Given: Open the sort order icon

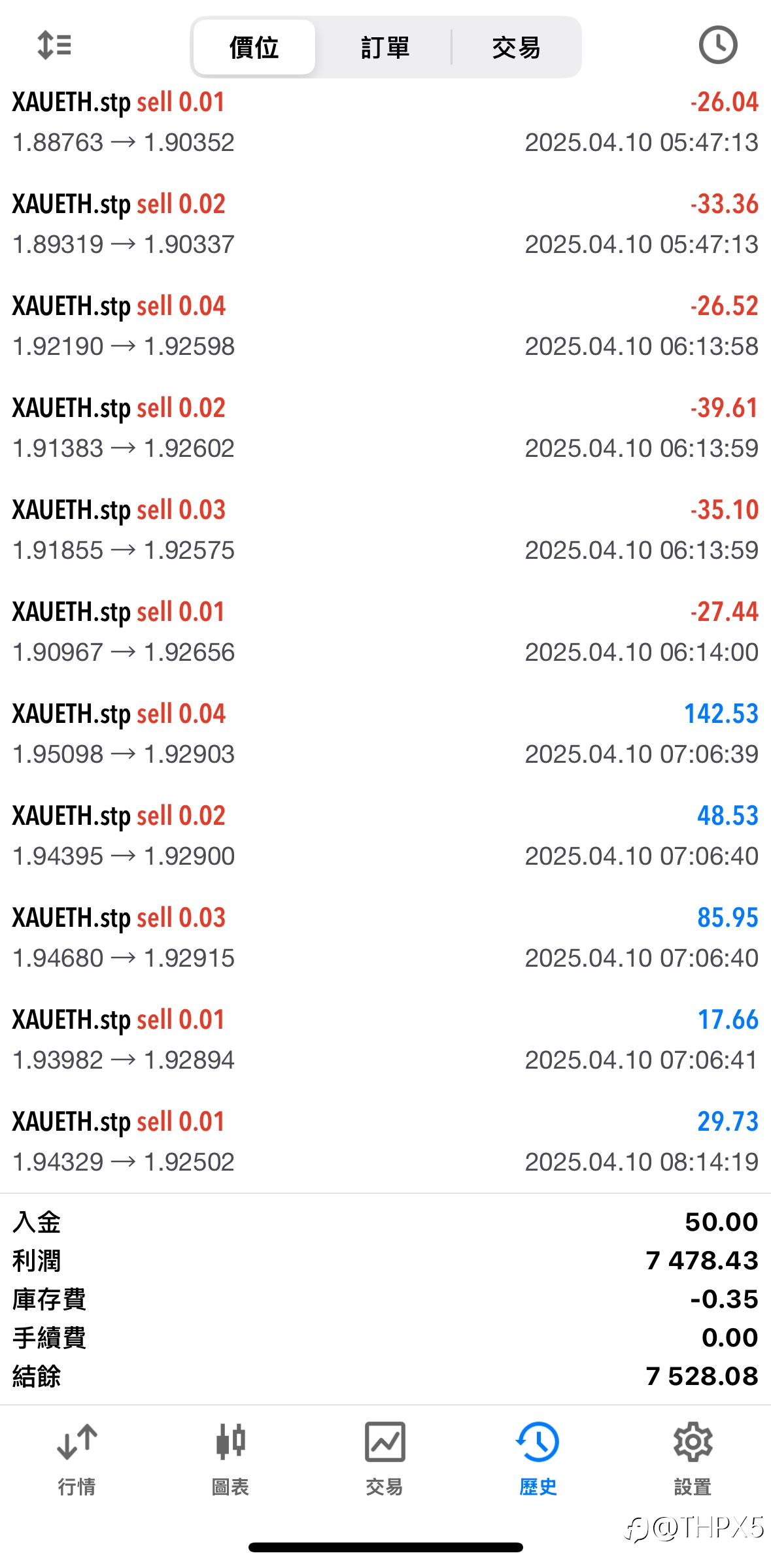Looking at the screenshot, I should click(x=54, y=46).
